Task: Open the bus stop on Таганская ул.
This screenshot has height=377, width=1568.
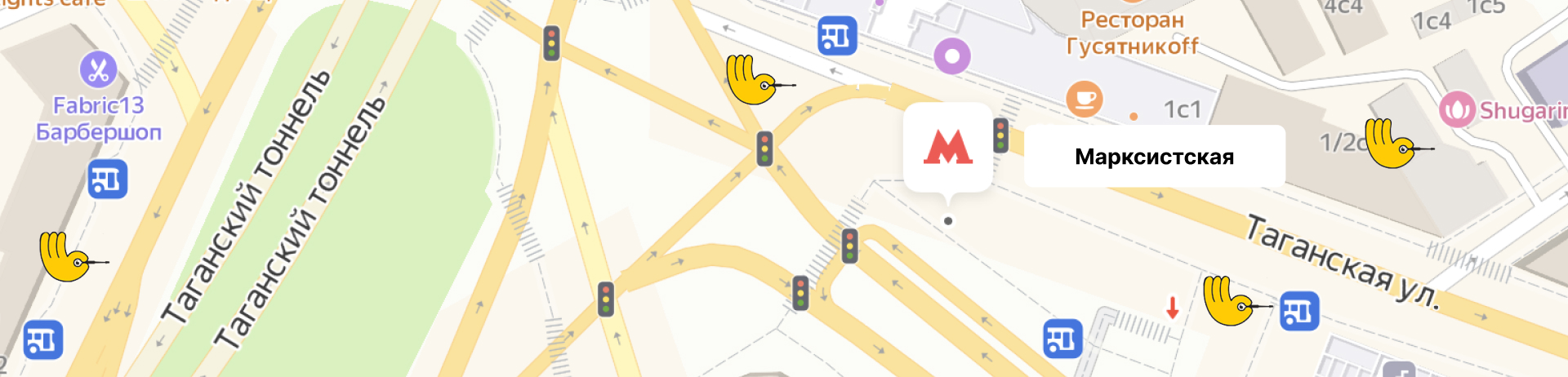Action: click(x=1298, y=311)
